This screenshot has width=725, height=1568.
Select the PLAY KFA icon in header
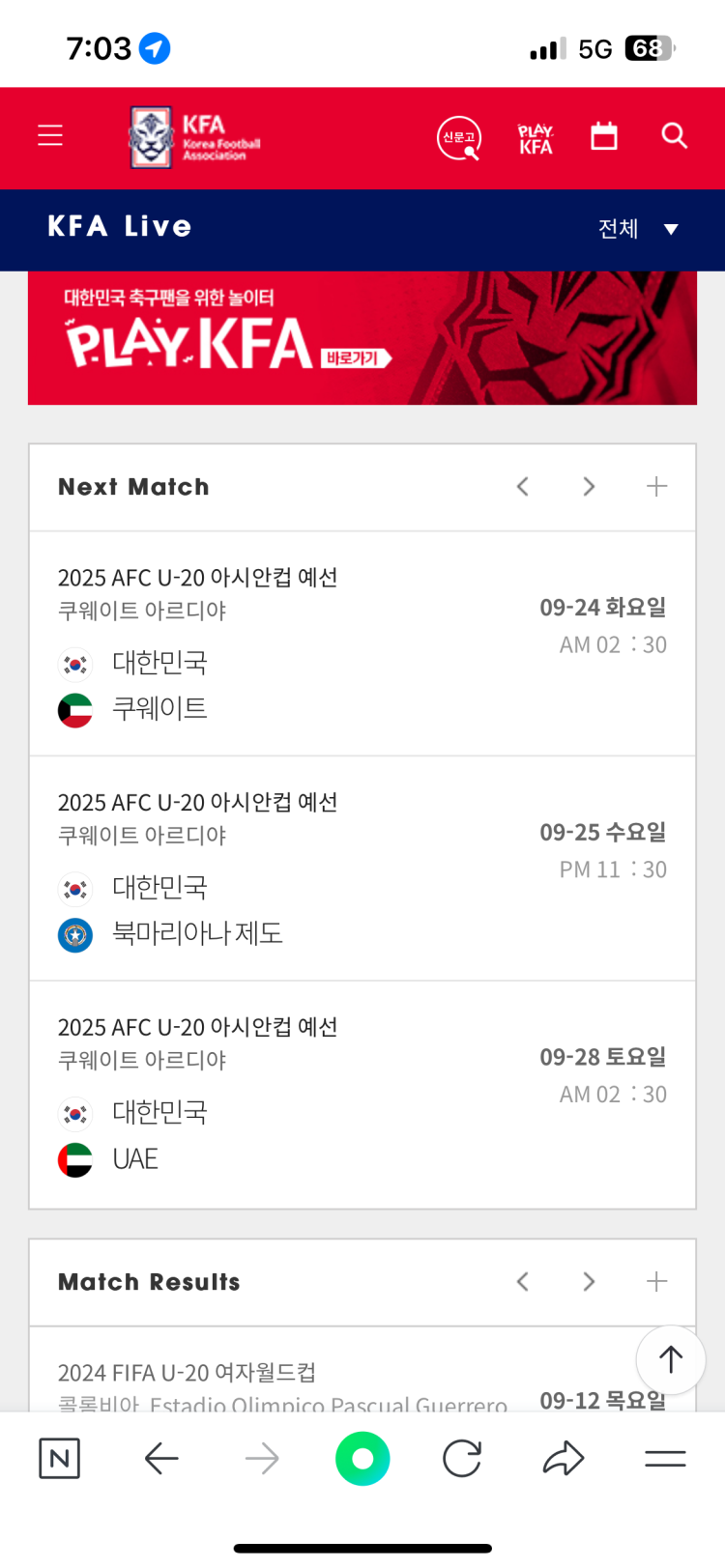535,137
